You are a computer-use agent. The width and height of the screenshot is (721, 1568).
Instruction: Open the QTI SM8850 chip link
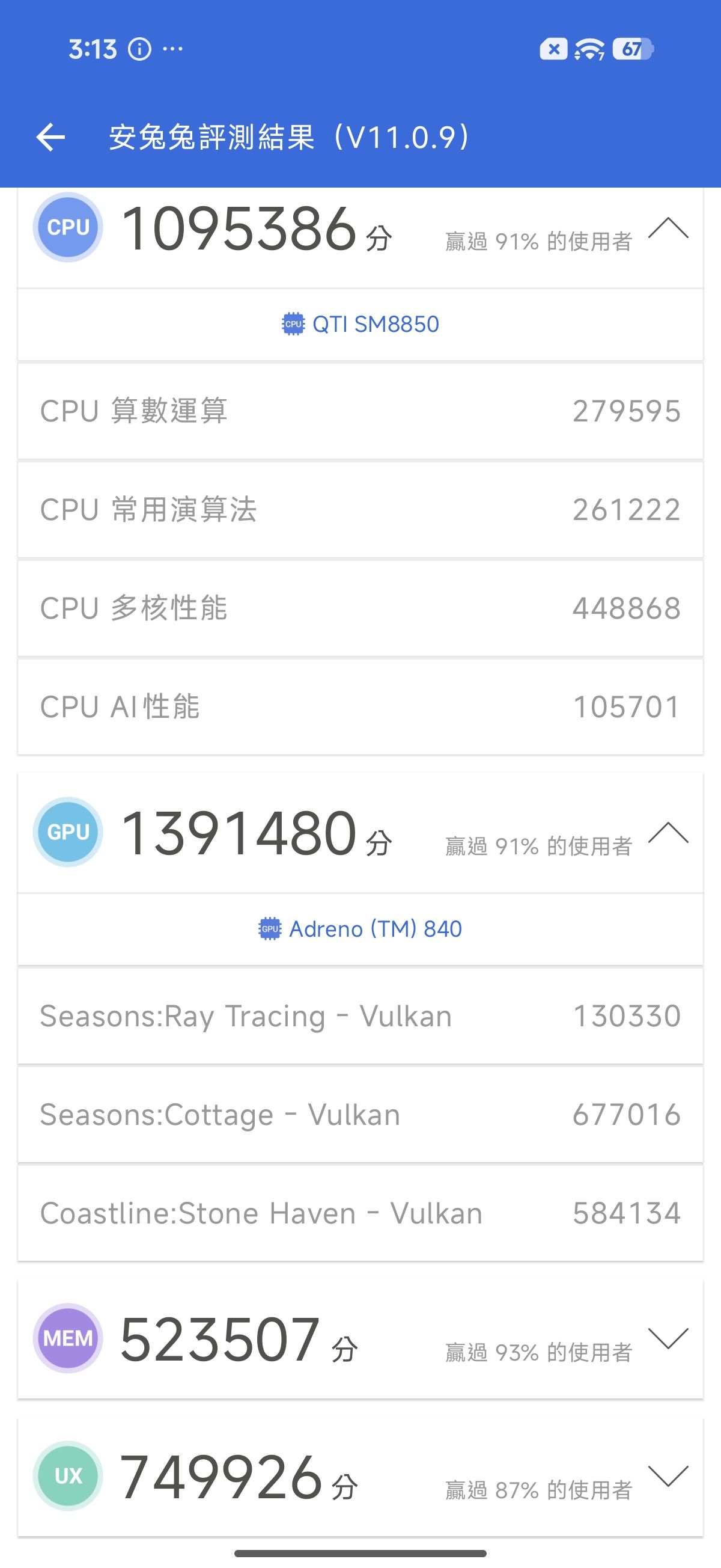click(360, 325)
